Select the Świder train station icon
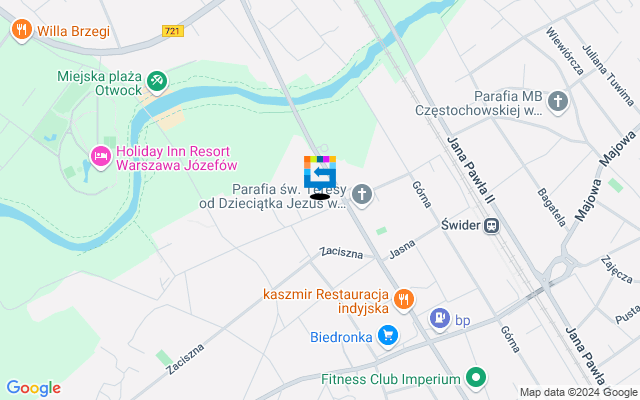640x400 pixels. [x=492, y=226]
